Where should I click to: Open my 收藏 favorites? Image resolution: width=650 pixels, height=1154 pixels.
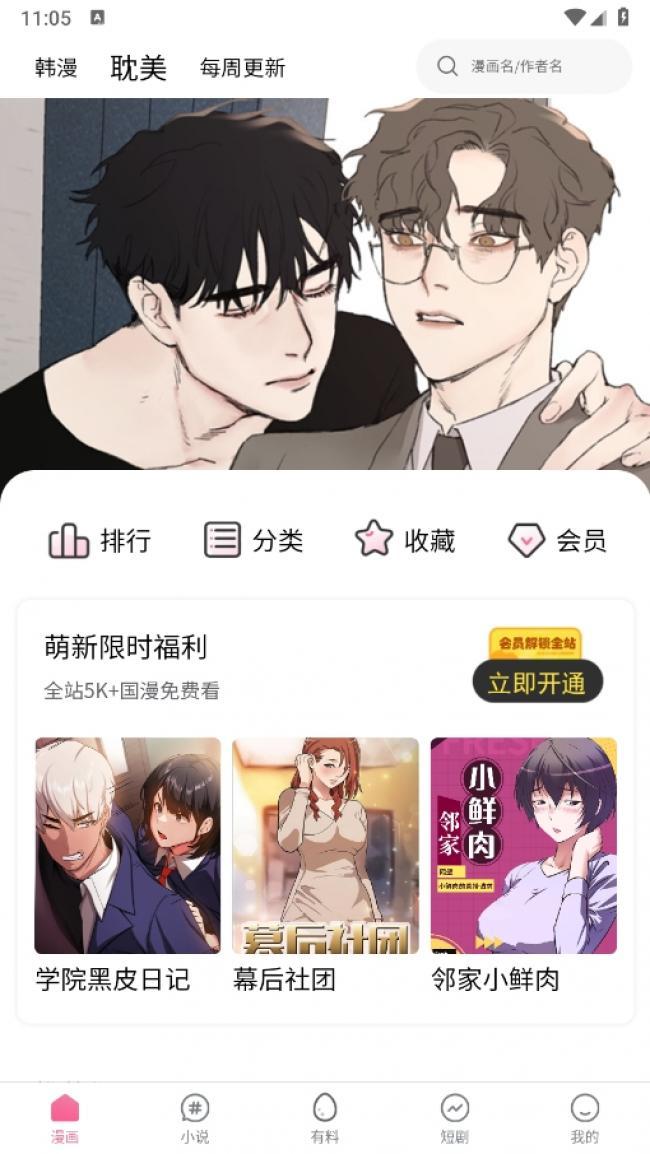click(x=405, y=541)
